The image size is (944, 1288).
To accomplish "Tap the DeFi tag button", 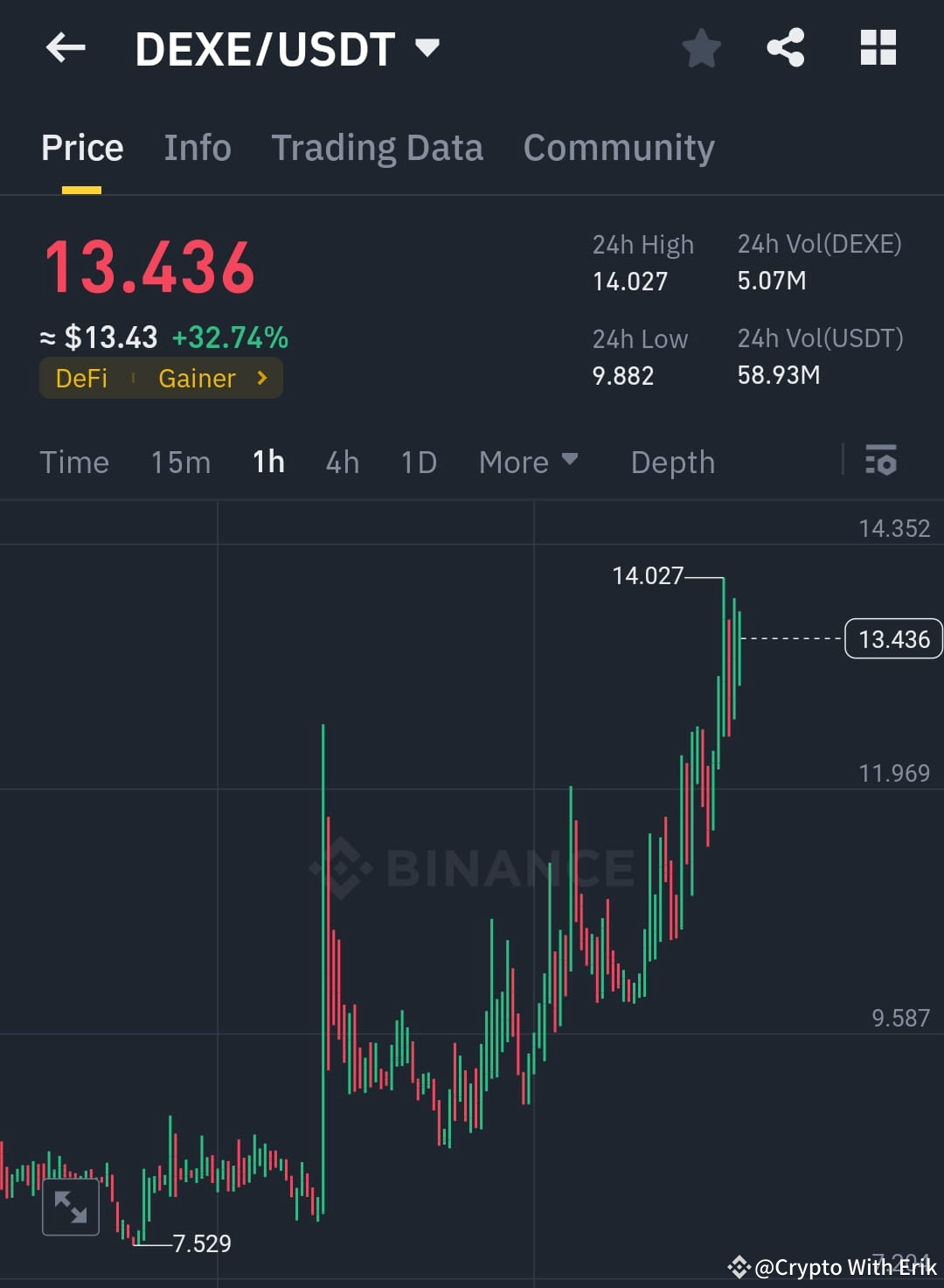I will 81,378.
